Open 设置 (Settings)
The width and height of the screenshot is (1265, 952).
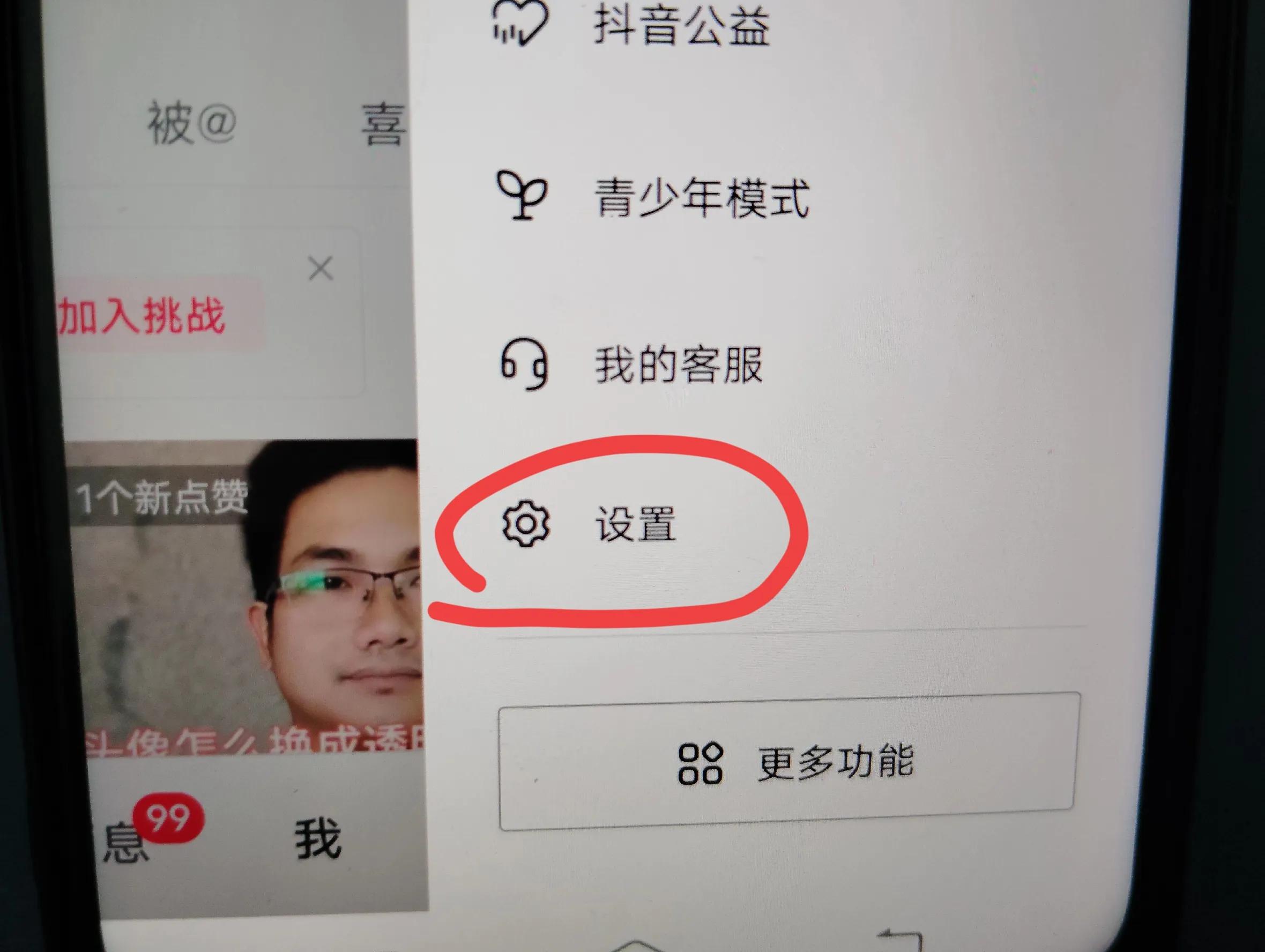[589, 523]
